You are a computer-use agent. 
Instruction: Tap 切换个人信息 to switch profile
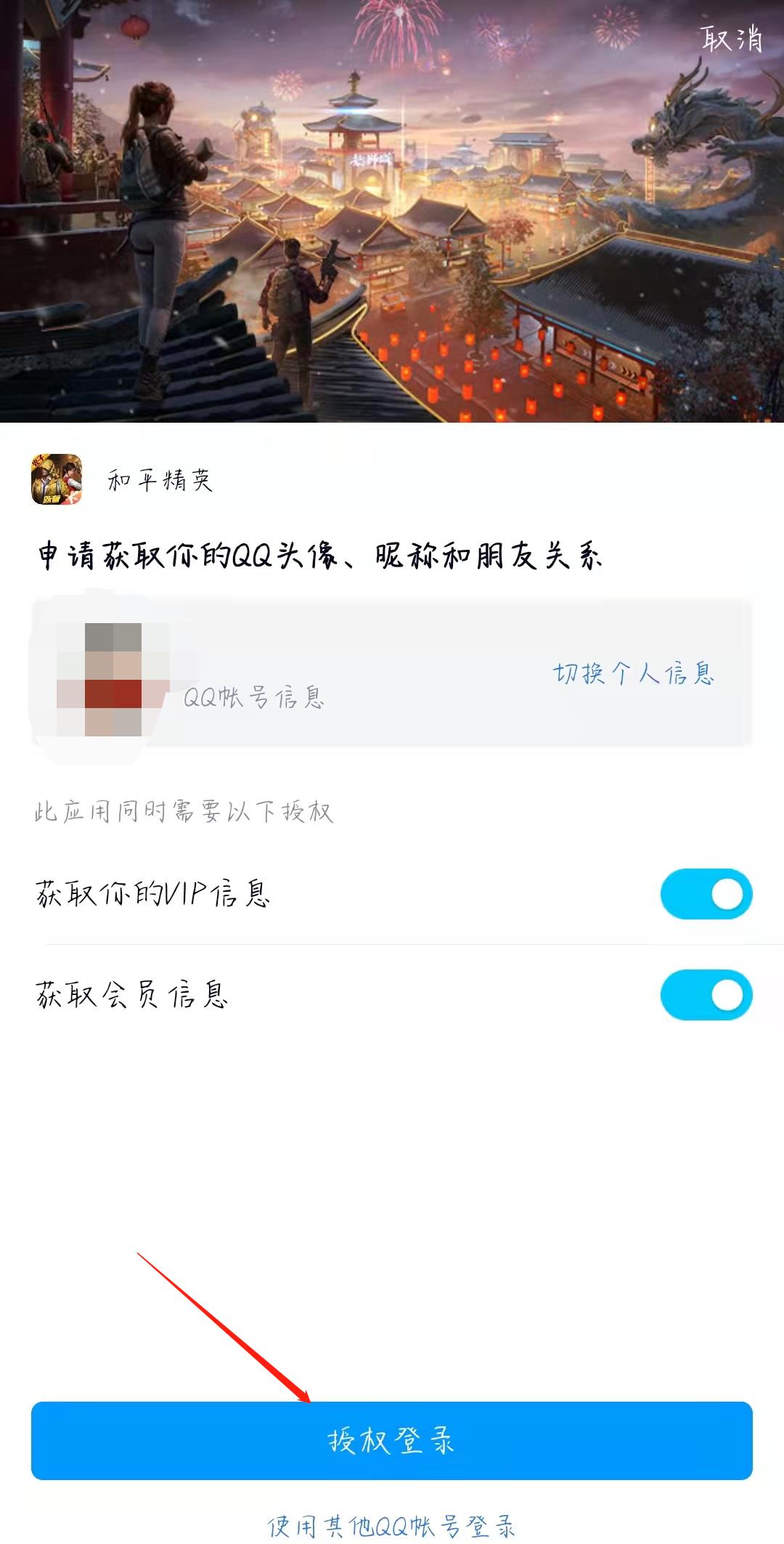click(x=634, y=674)
